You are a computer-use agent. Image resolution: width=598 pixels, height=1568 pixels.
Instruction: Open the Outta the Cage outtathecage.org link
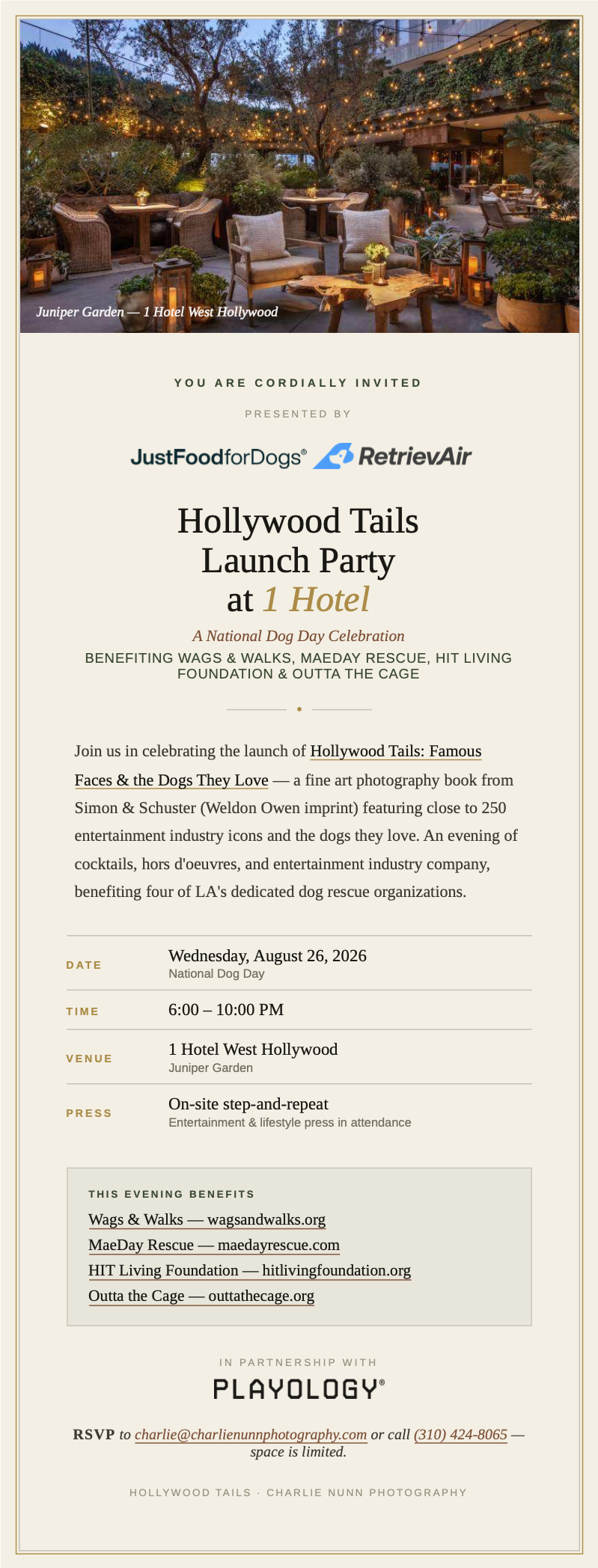[201, 1296]
